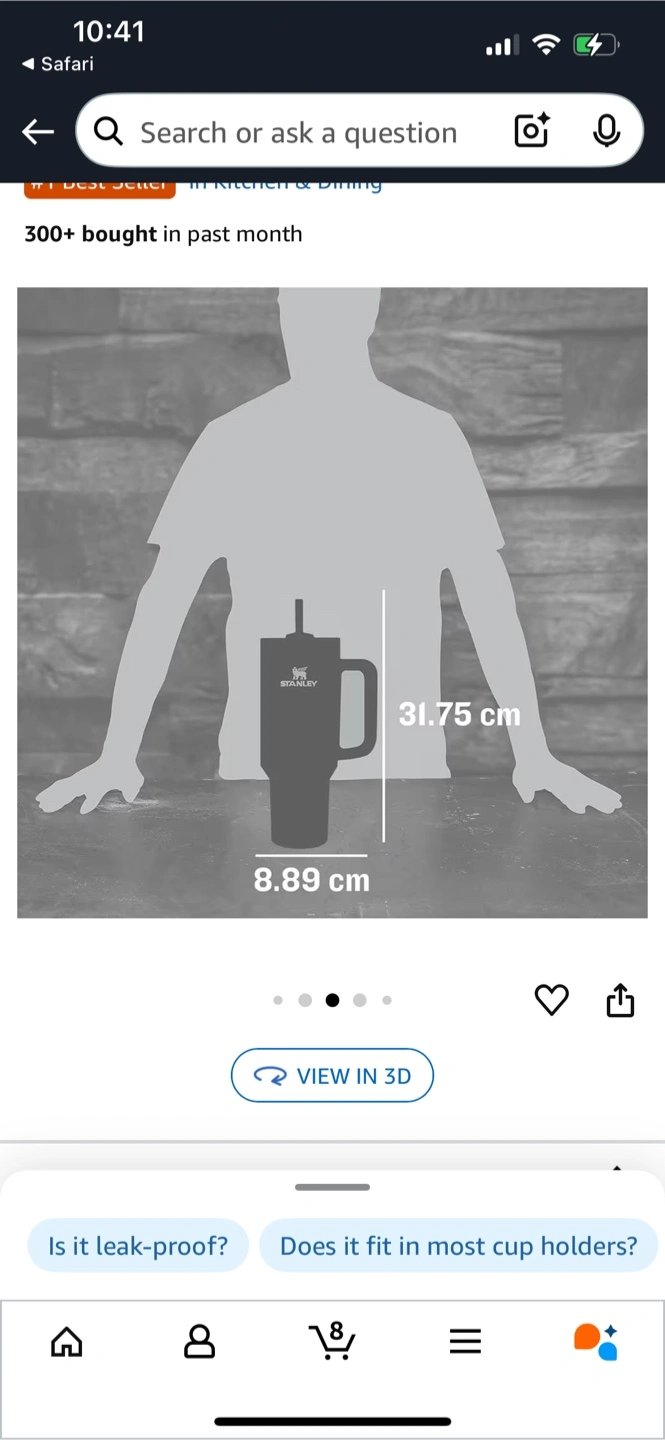Open the AI assistant tab
The height and width of the screenshot is (1440, 665).
click(596, 1341)
